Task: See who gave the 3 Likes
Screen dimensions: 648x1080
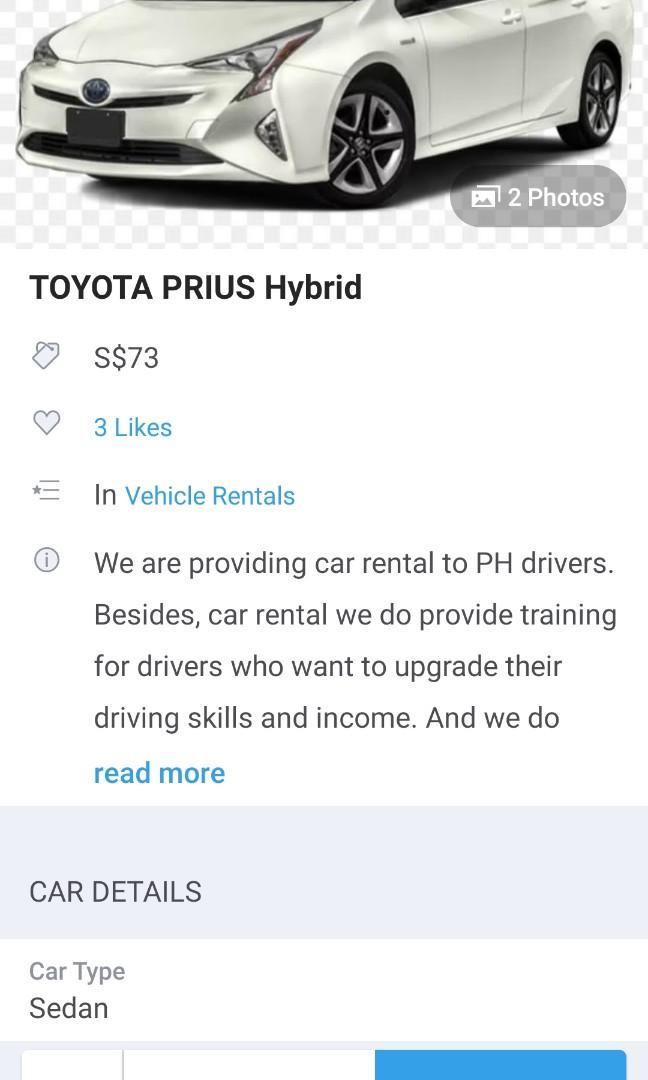Action: (133, 427)
